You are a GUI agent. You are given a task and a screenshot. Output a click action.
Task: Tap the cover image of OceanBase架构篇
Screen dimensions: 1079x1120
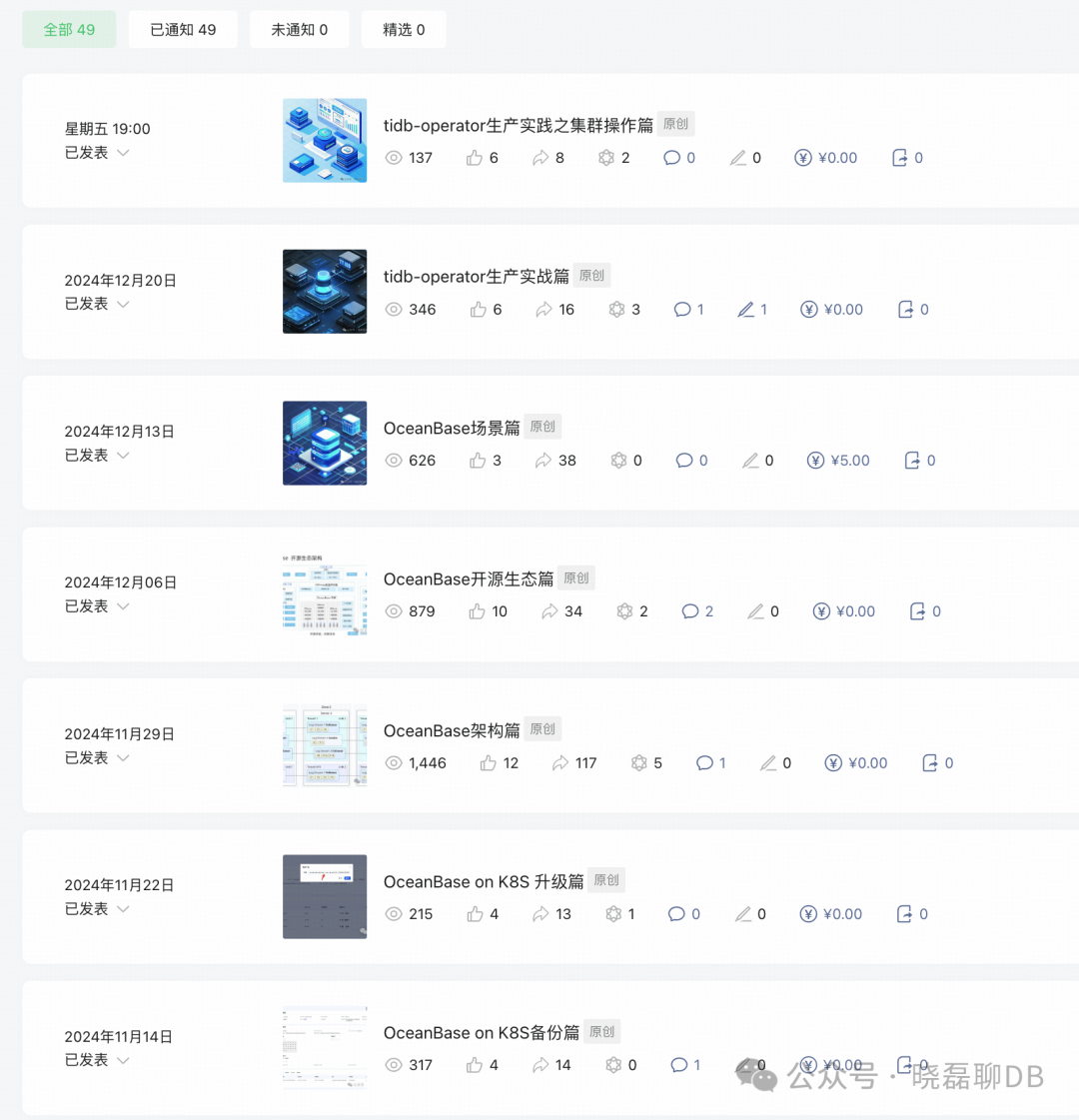[325, 746]
